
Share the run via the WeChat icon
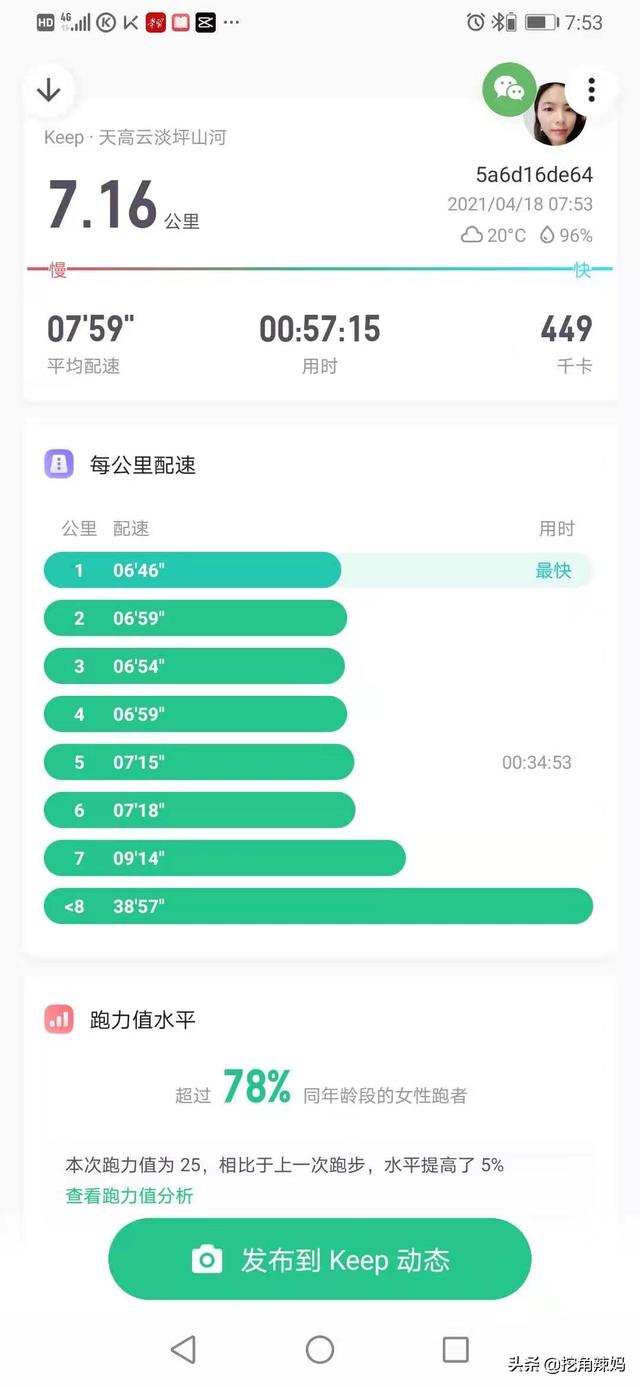pos(509,90)
